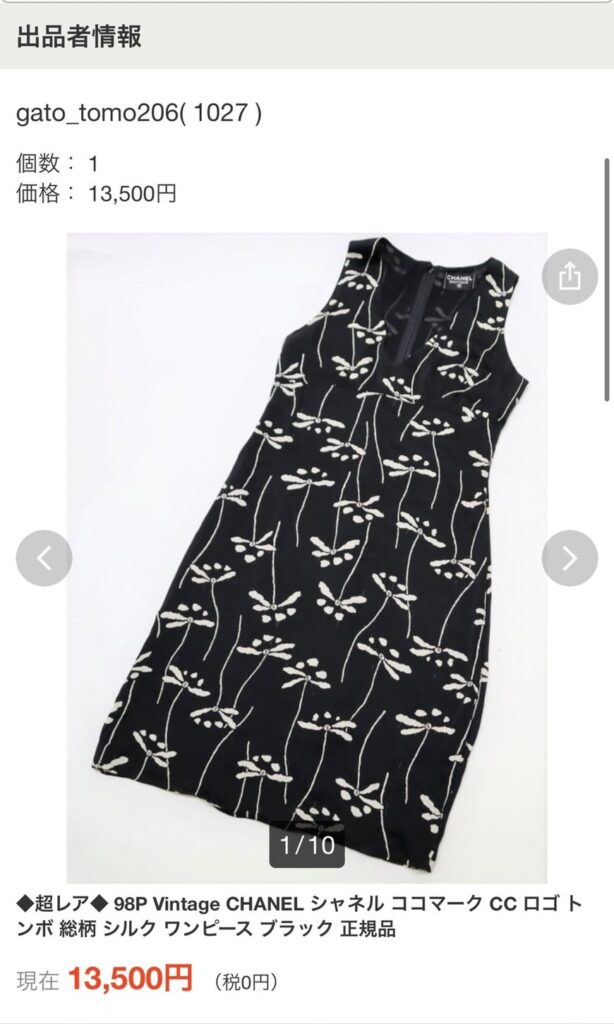Open seller gato_tomo206's profile
The image size is (614, 1024).
pyautogui.click(x=138, y=114)
